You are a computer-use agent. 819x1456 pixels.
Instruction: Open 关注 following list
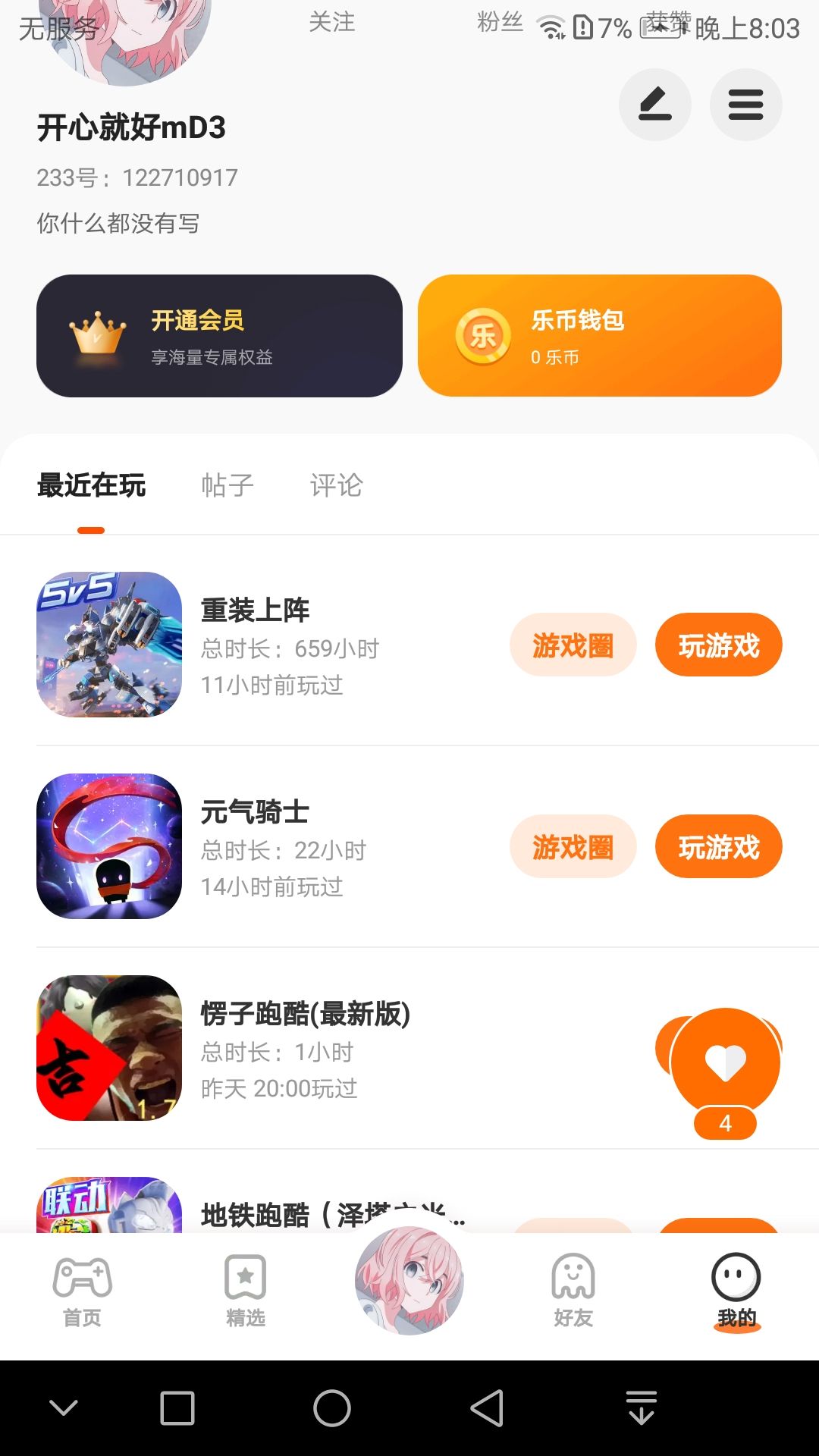tap(332, 23)
